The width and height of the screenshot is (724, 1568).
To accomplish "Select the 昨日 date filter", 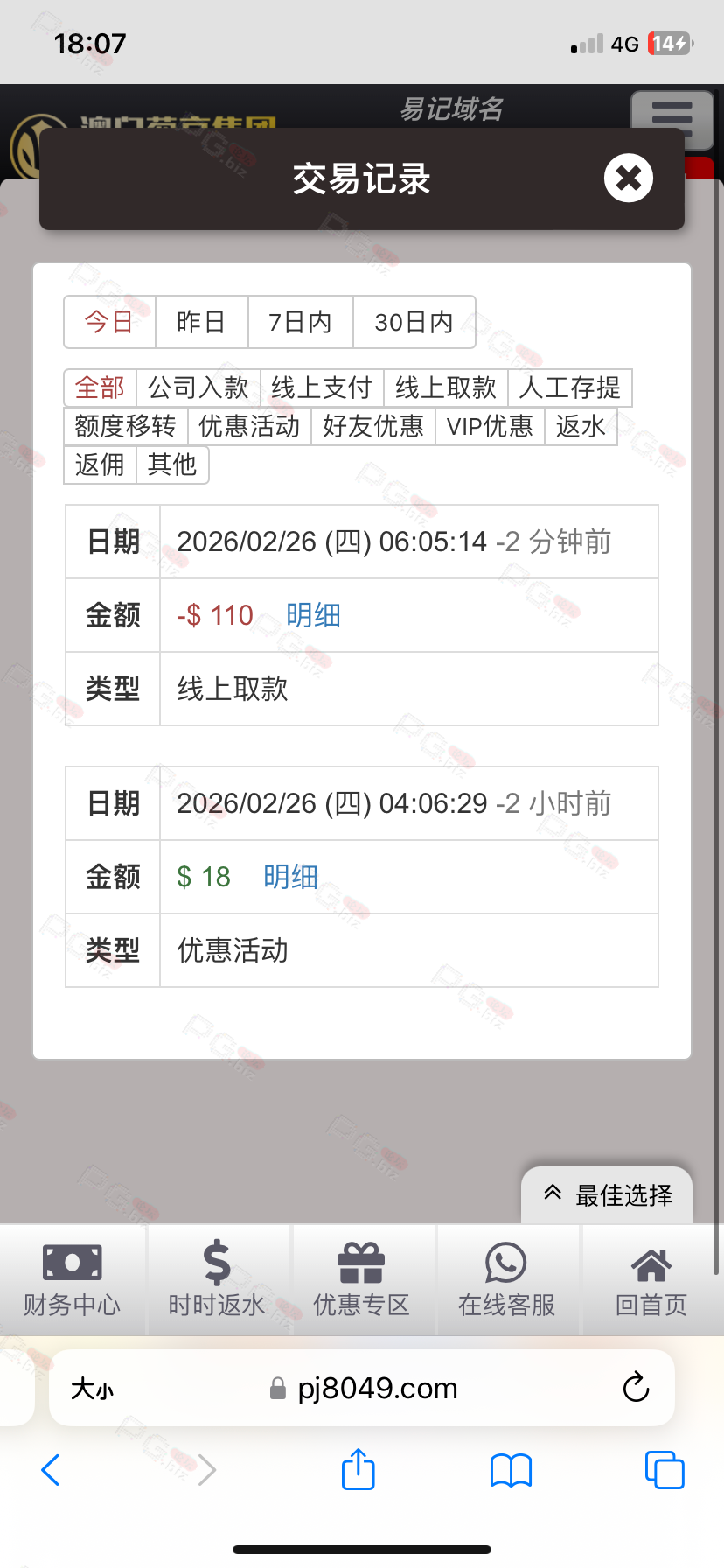I will tap(201, 322).
